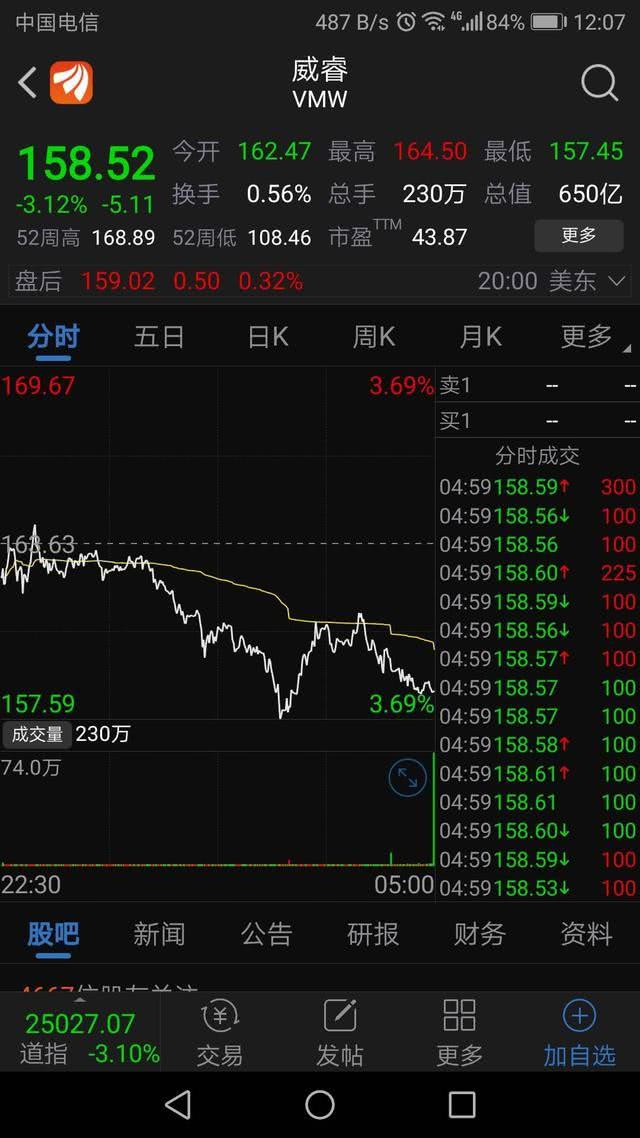
Task: Go back using the top-left arrow
Action: [x=28, y=83]
